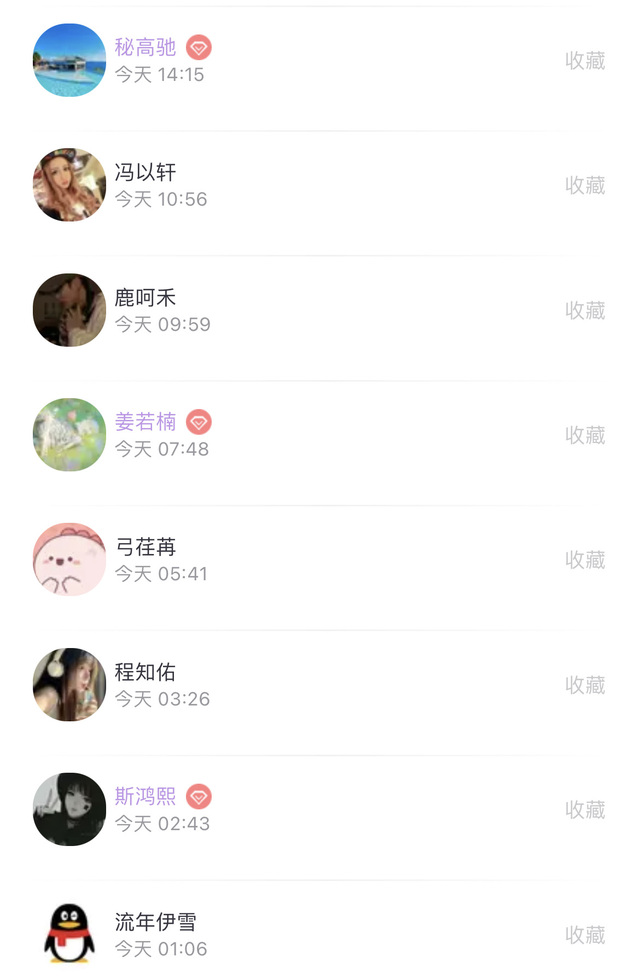Tap 收藏 next to 程知佑
The width and height of the screenshot is (640, 980).
click(585, 685)
